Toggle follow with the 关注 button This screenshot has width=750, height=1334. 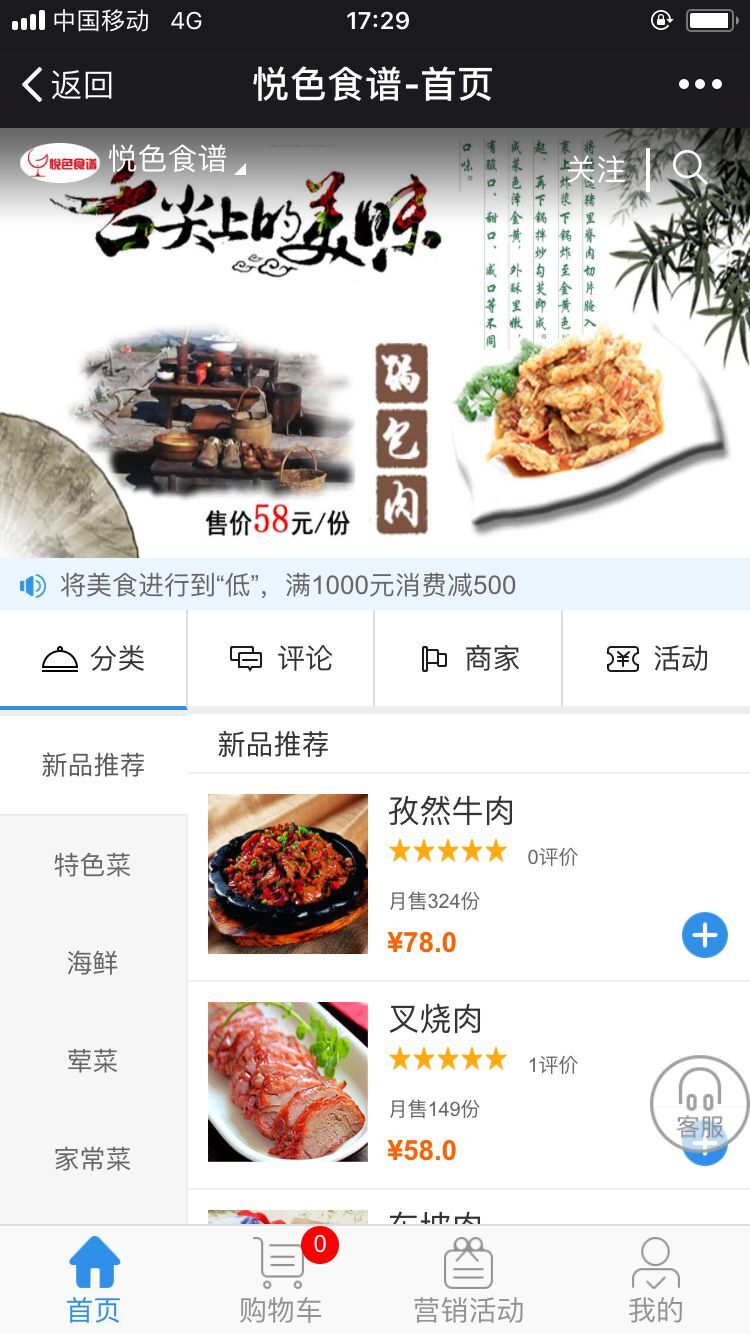pos(600,167)
